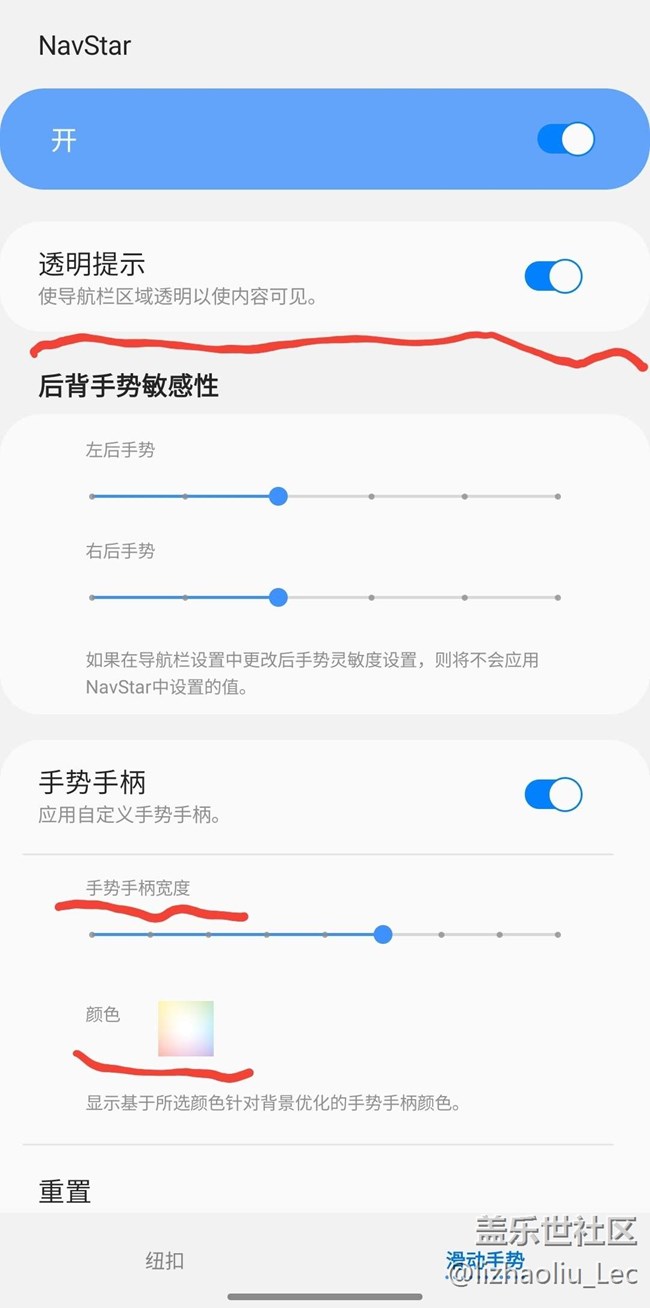The image size is (650, 1308).
Task: Select the 重置 option
Action: (x=65, y=1191)
